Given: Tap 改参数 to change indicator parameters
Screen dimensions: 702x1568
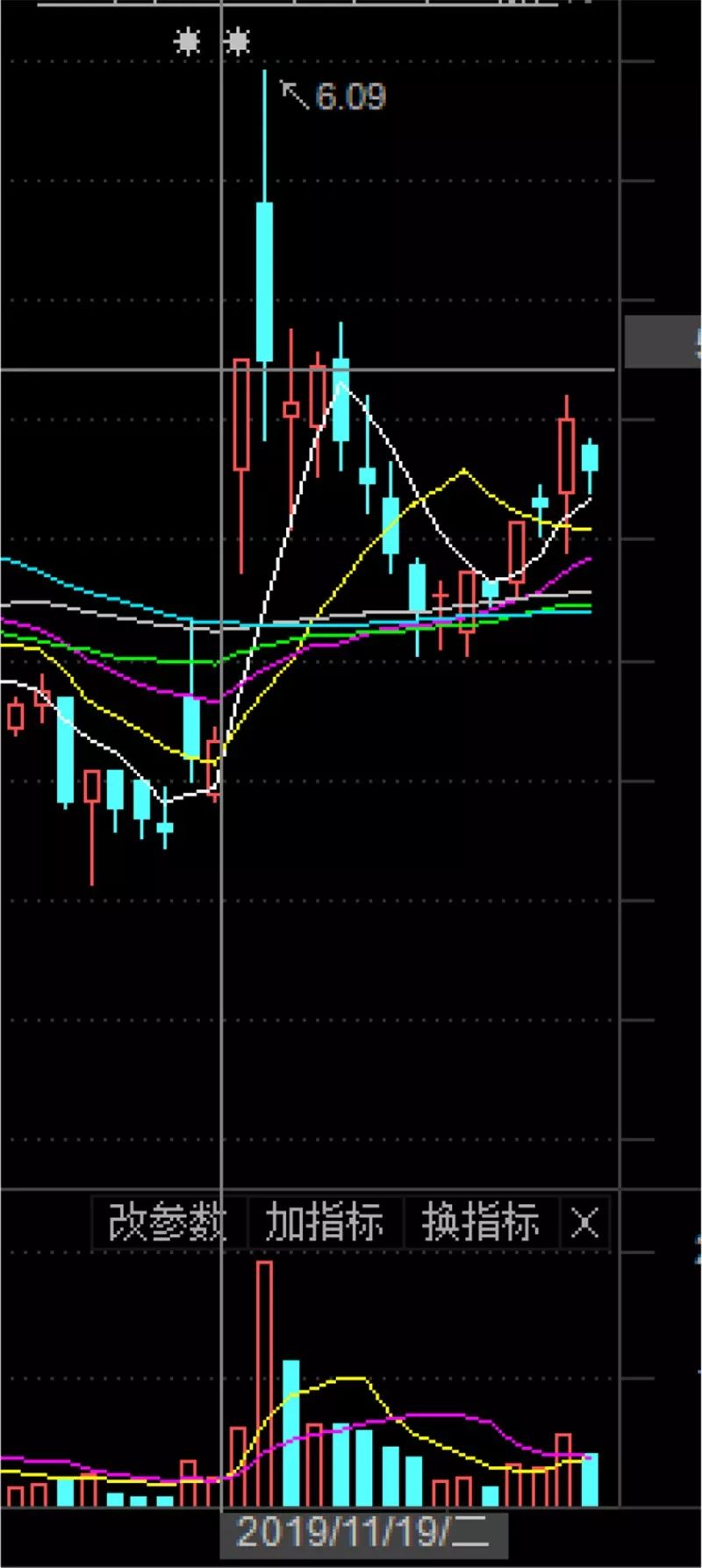Looking at the screenshot, I should click(167, 1222).
